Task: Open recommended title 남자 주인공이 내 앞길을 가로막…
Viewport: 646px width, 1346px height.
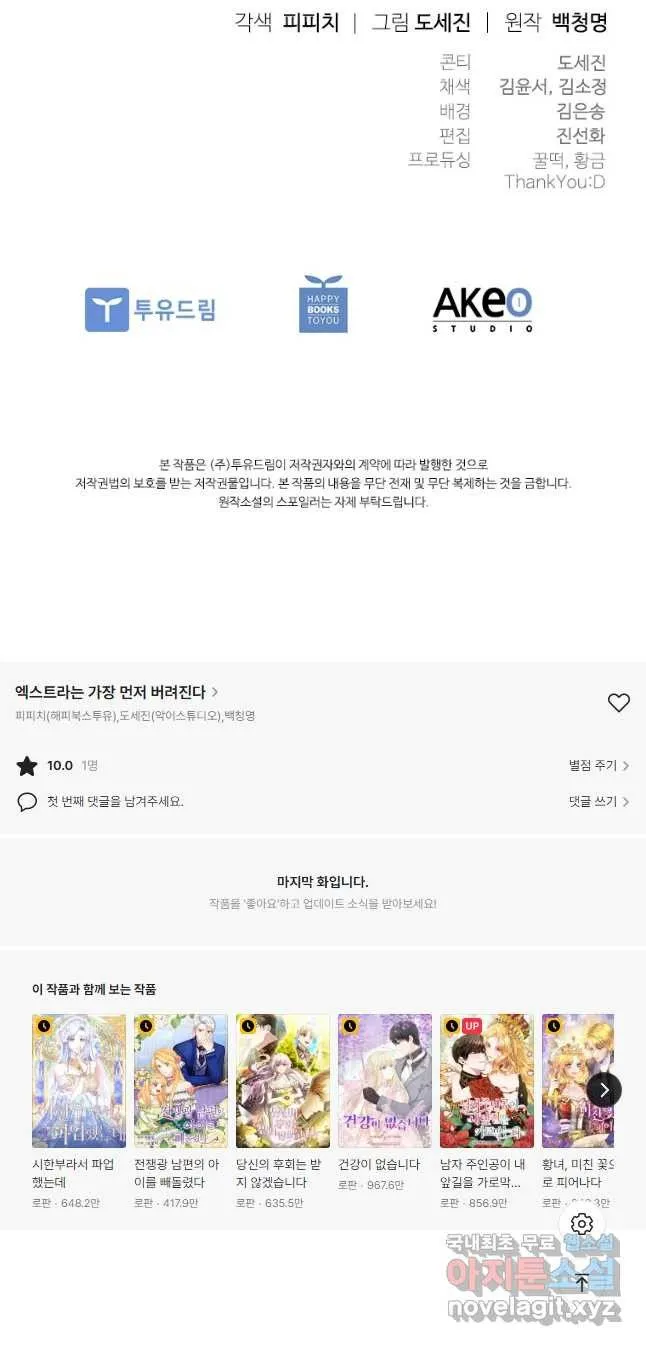Action: pos(487,1082)
